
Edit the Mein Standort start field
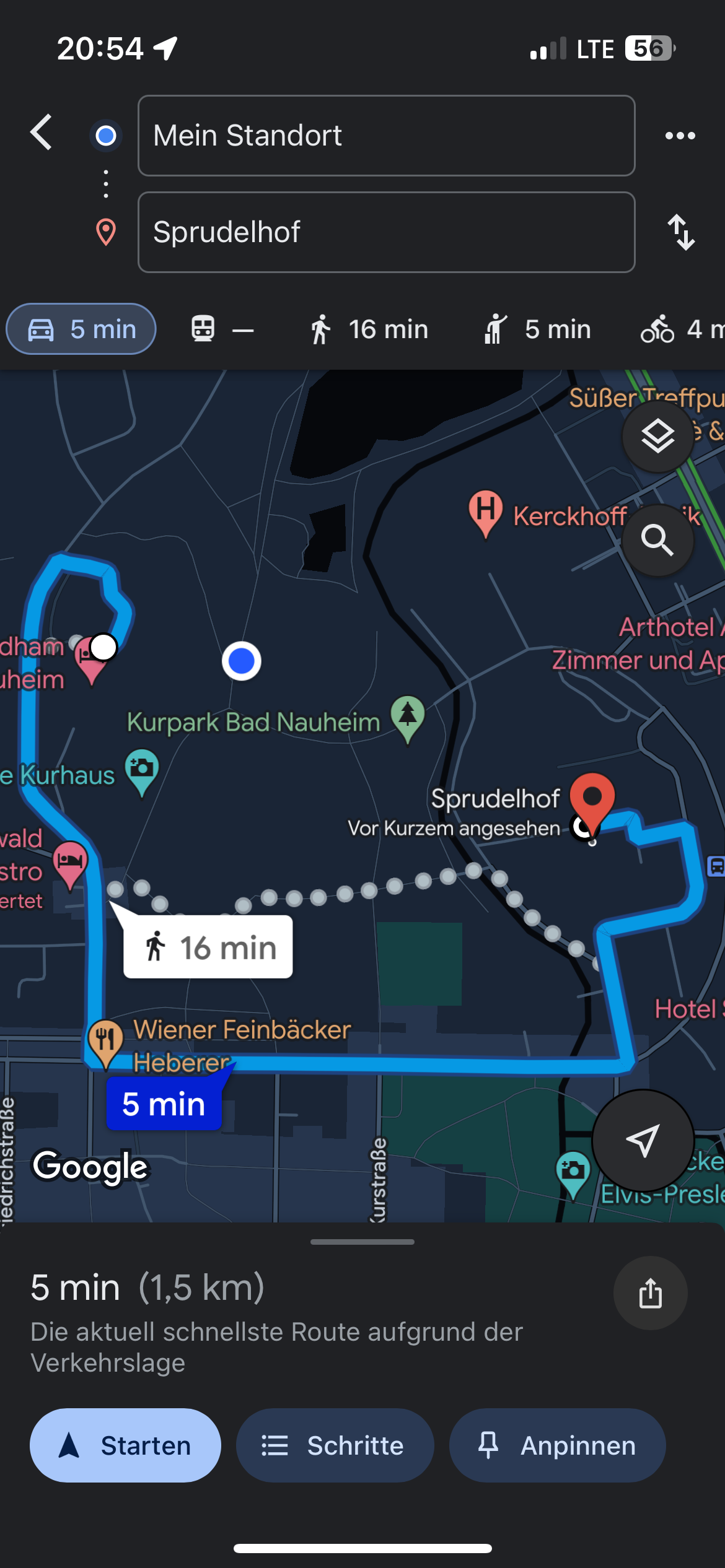click(x=386, y=136)
